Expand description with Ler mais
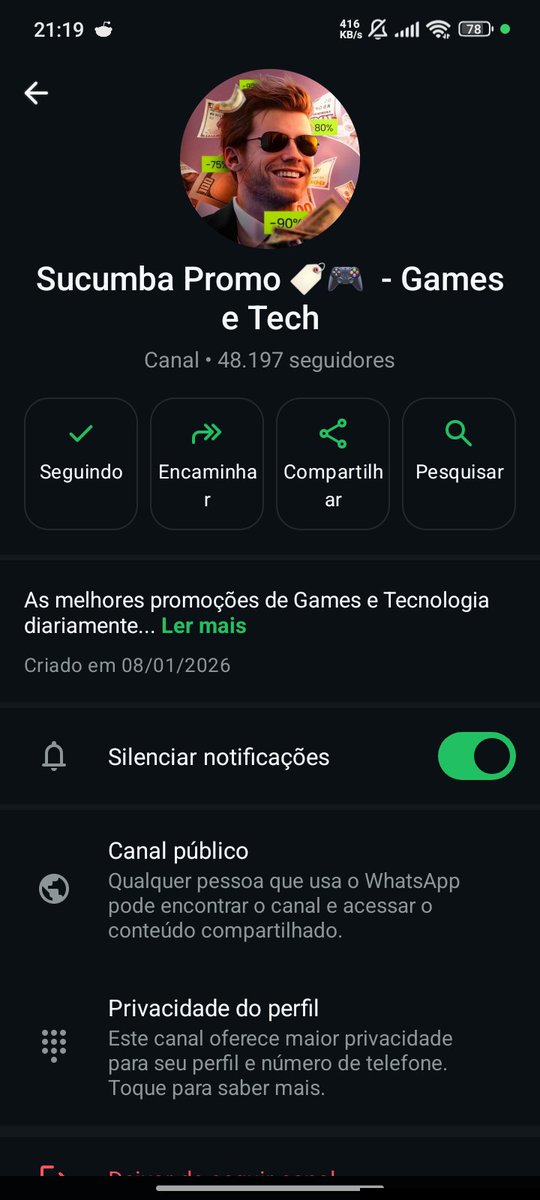The image size is (540, 1200). pyautogui.click(x=204, y=626)
